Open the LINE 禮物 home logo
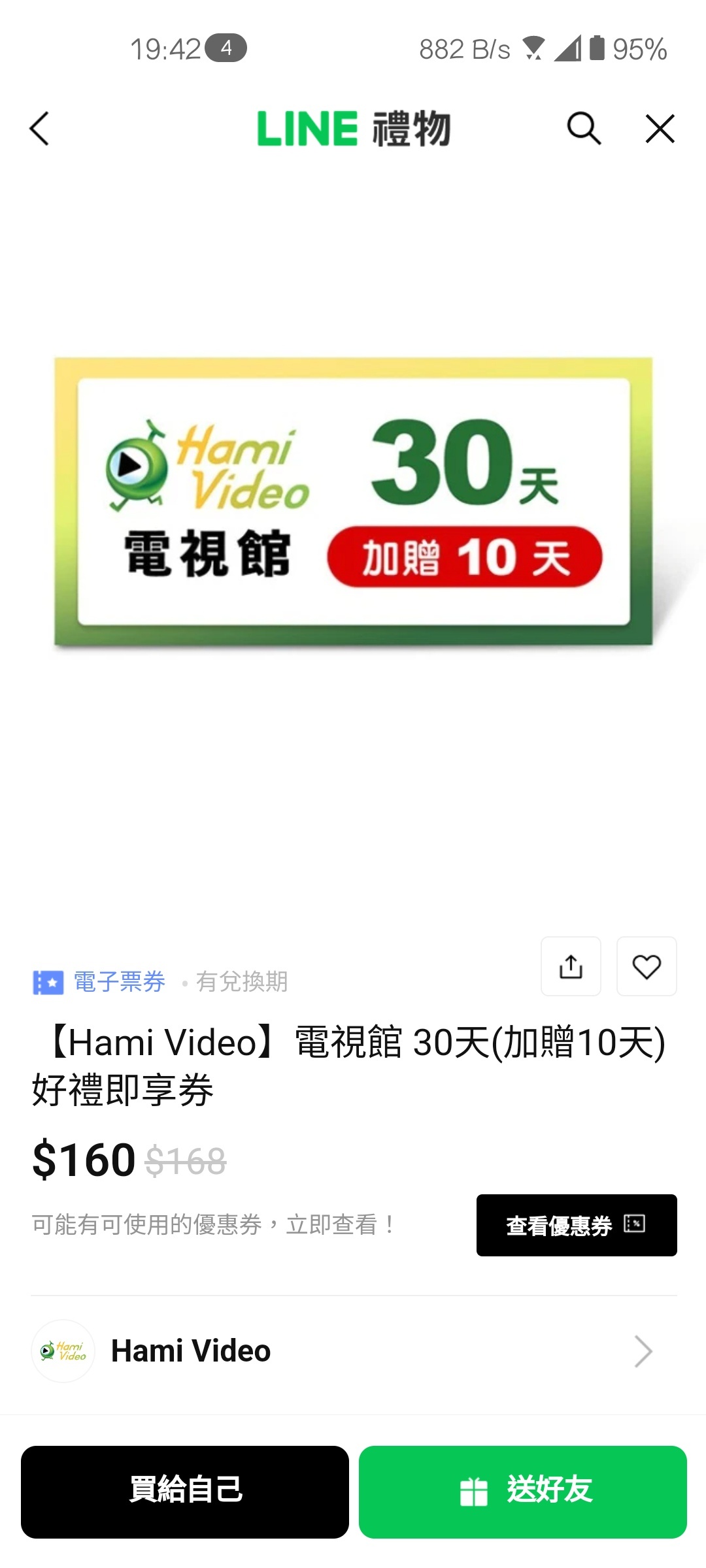 tap(353, 129)
